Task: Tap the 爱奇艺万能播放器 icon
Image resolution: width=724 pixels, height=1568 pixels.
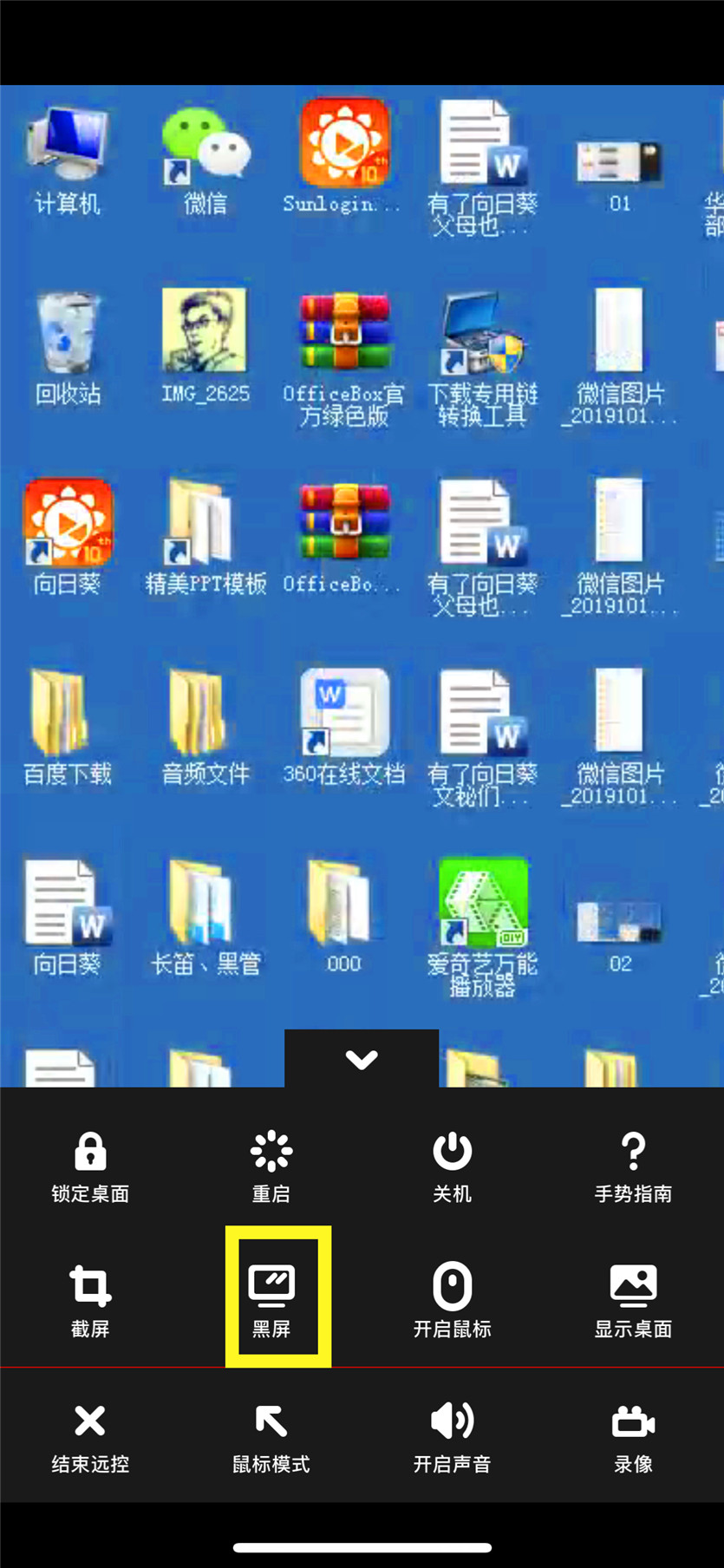Action: pos(482,919)
